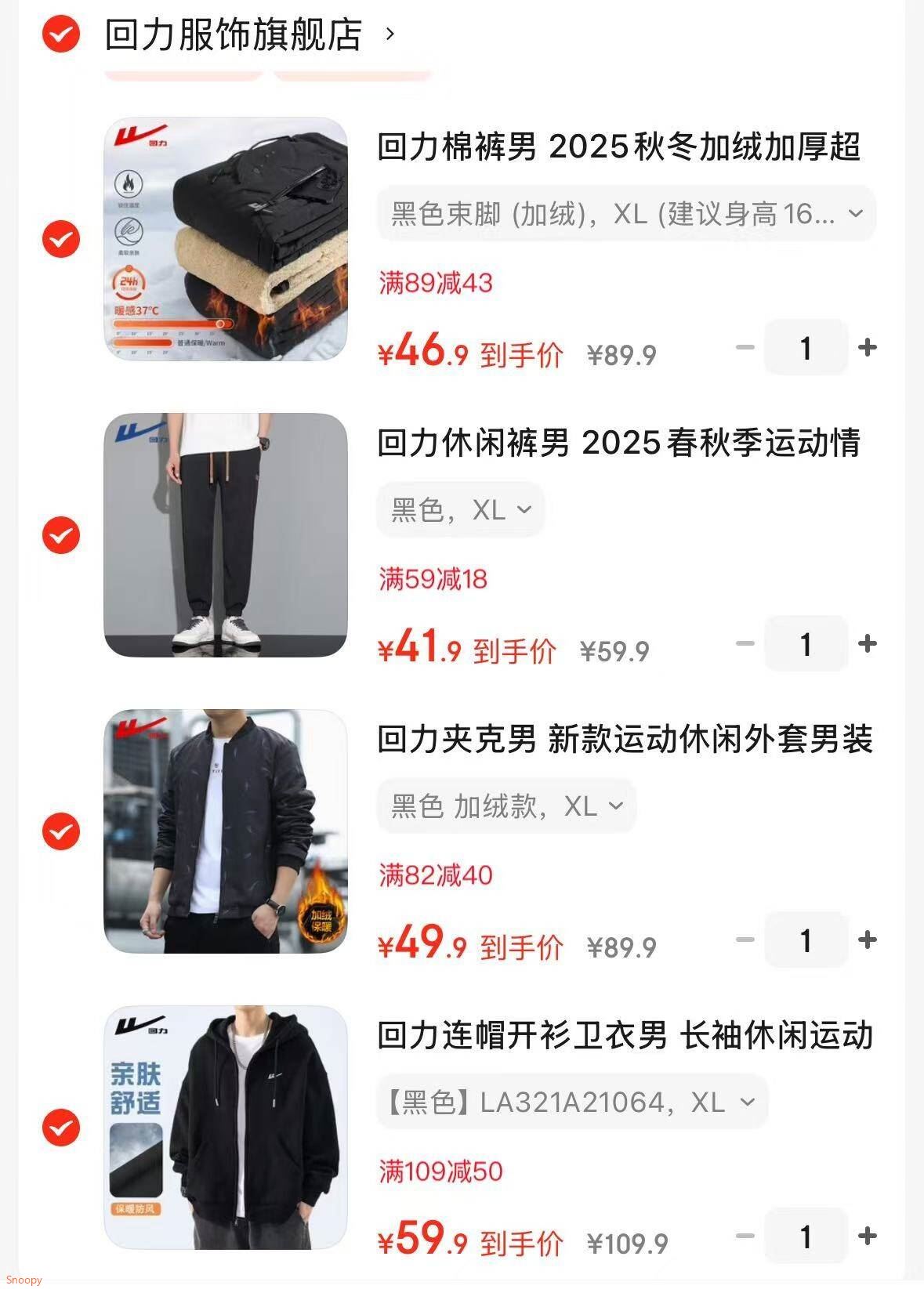Image resolution: width=924 pixels, height=1289 pixels.
Task: Open the 回力连帽开衫卫衣男 hoodie image
Action: click(x=226, y=1128)
